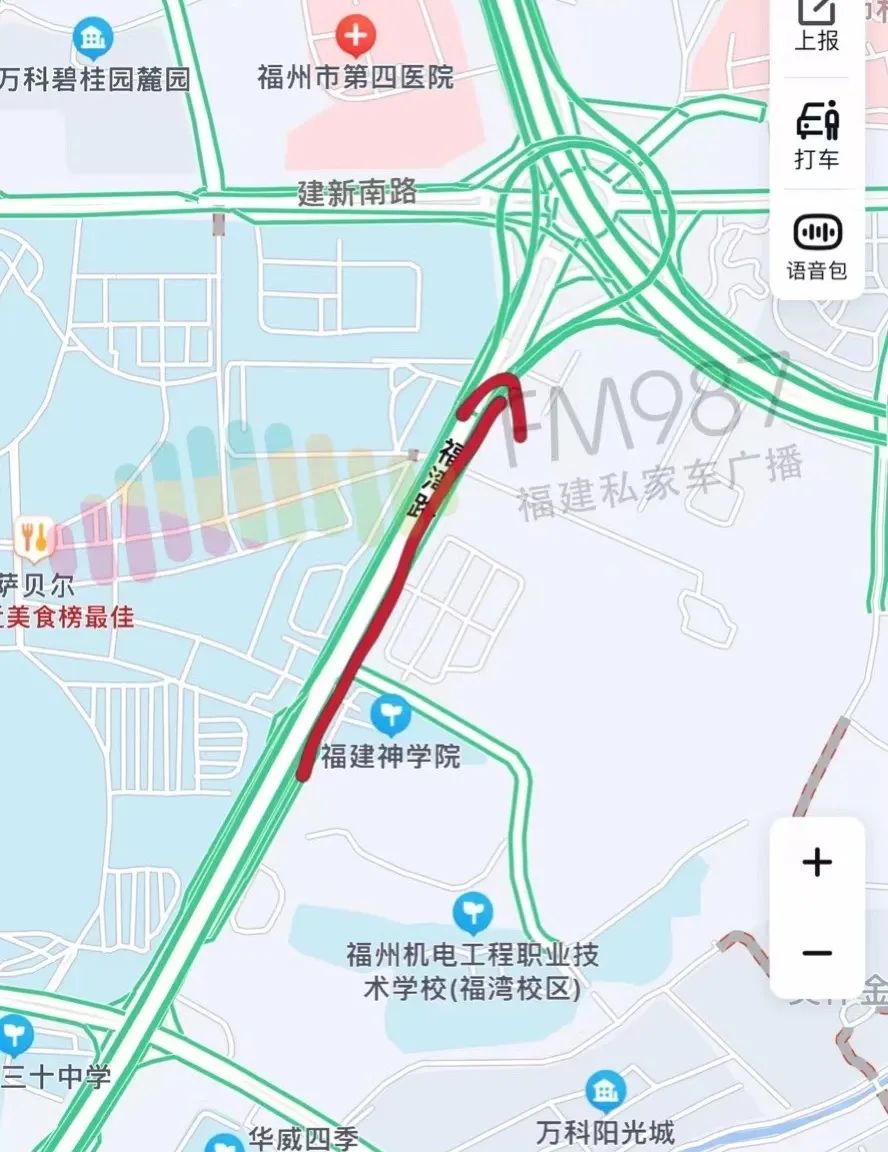Zoom in with the plus button
The image size is (888, 1152).
817,862
